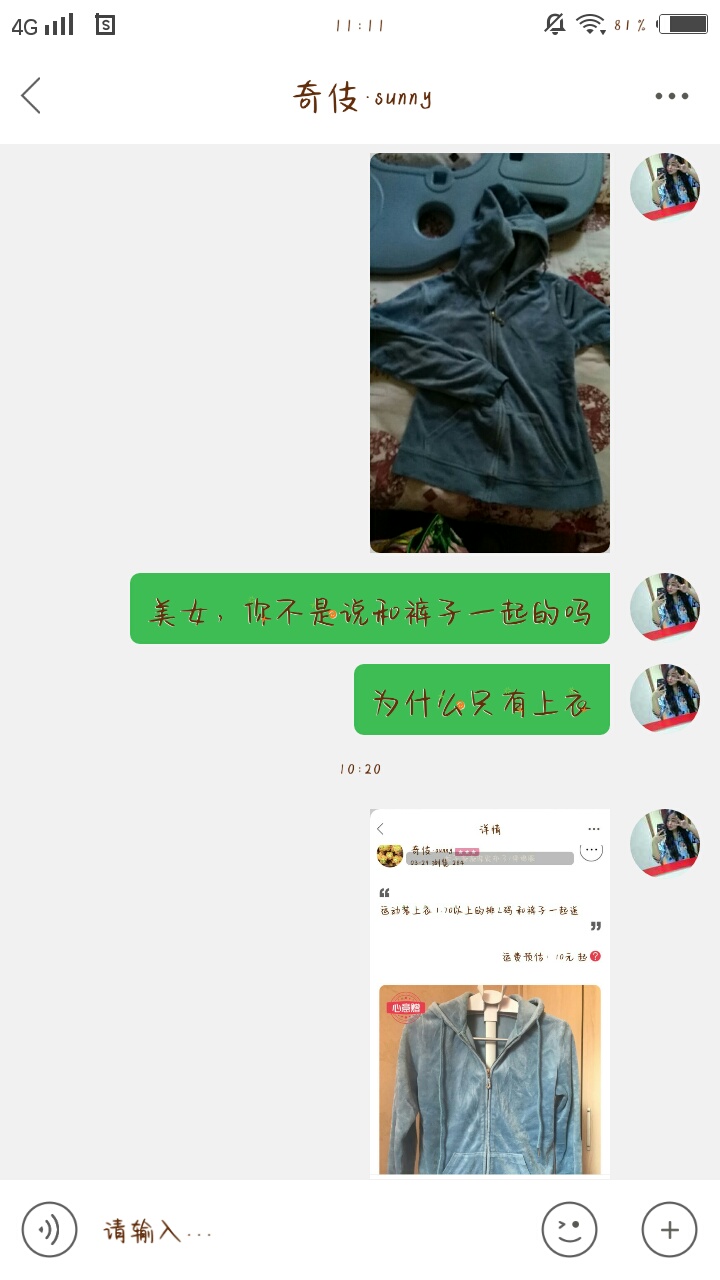The image size is (720, 1280).
Task: Open the sent listing screenshot image
Action: [x=490, y=994]
